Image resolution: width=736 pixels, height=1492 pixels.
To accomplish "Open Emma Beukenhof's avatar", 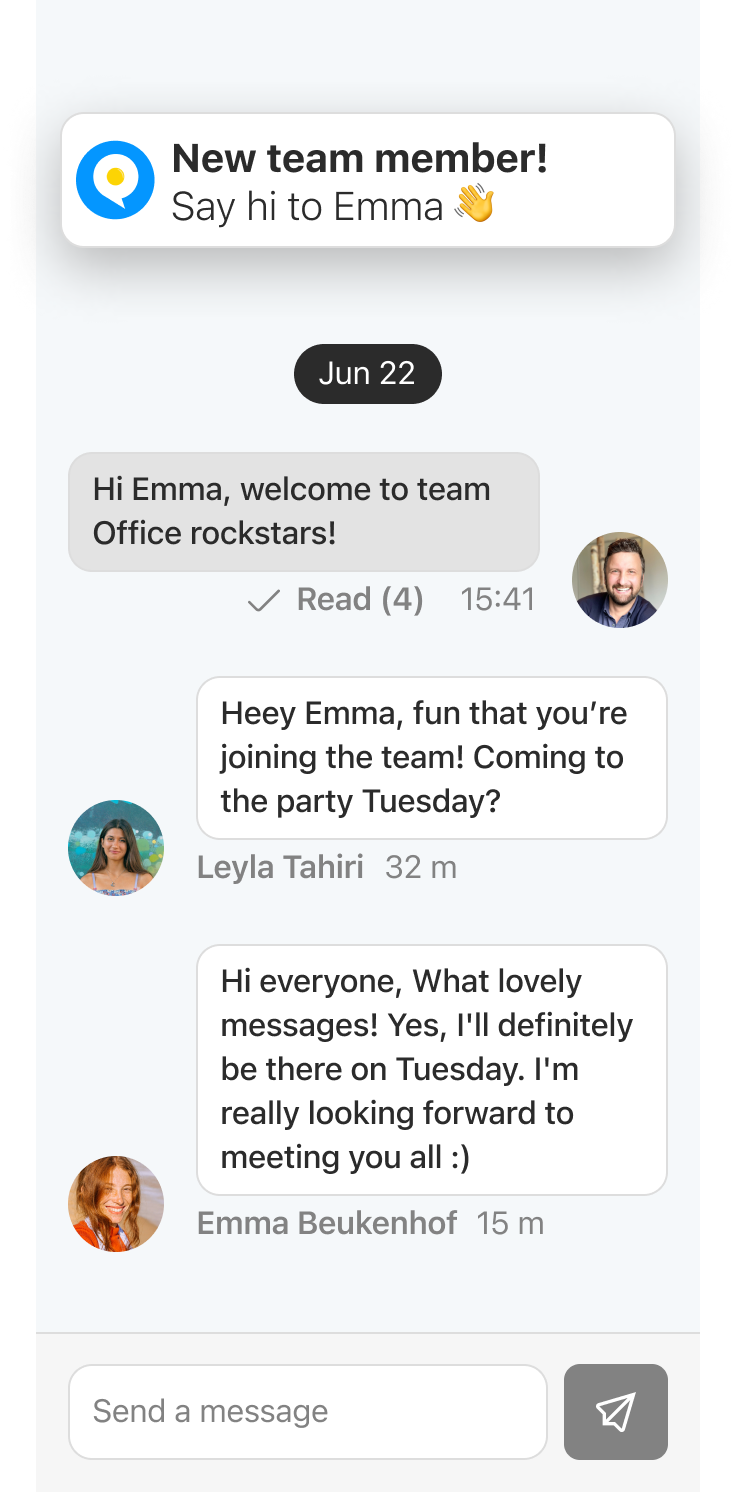I will coord(116,1203).
